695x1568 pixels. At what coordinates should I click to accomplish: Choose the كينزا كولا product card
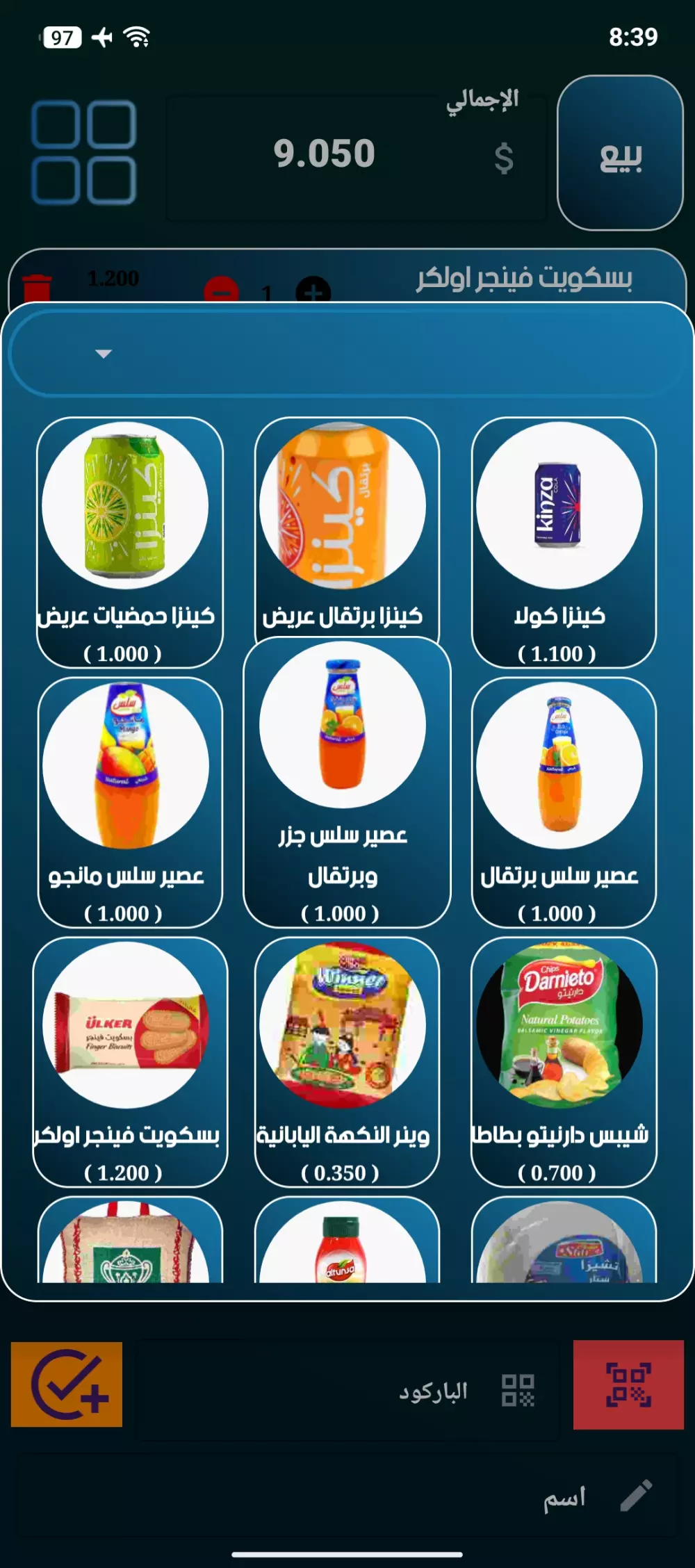point(563,542)
